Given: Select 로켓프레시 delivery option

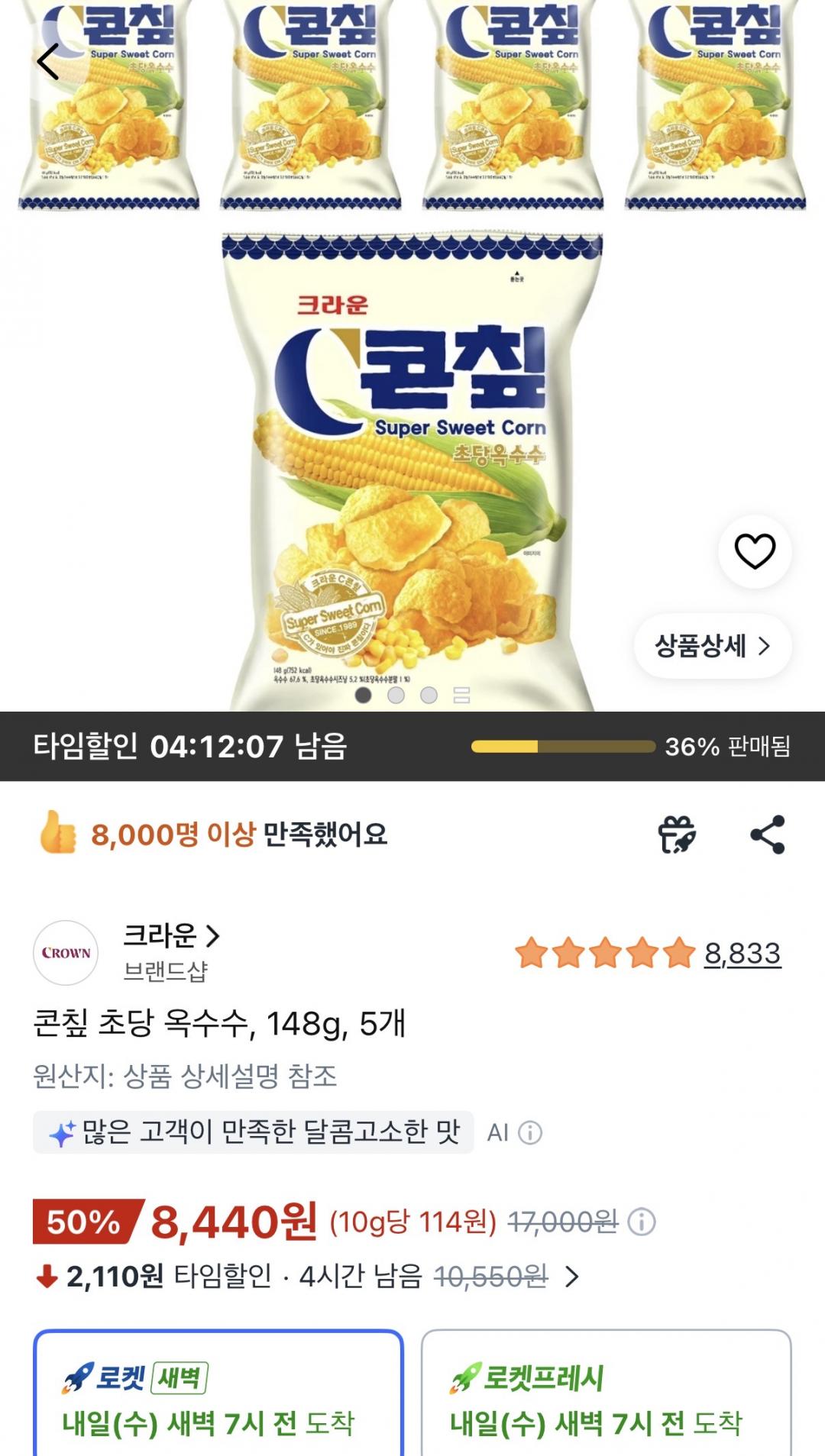Looking at the screenshot, I should pyautogui.click(x=607, y=1393).
